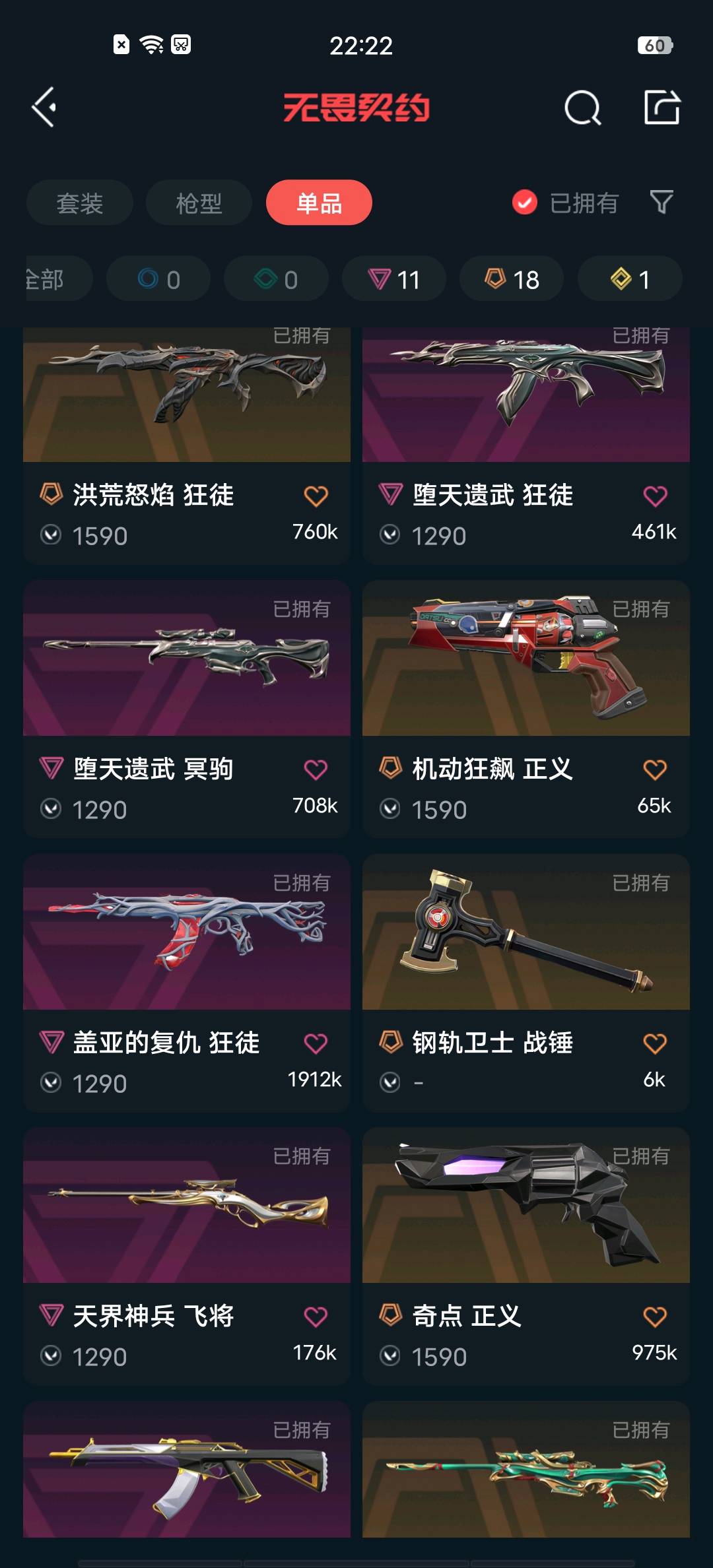
Task: Switch to the 套装 tab
Action: pos(80,203)
